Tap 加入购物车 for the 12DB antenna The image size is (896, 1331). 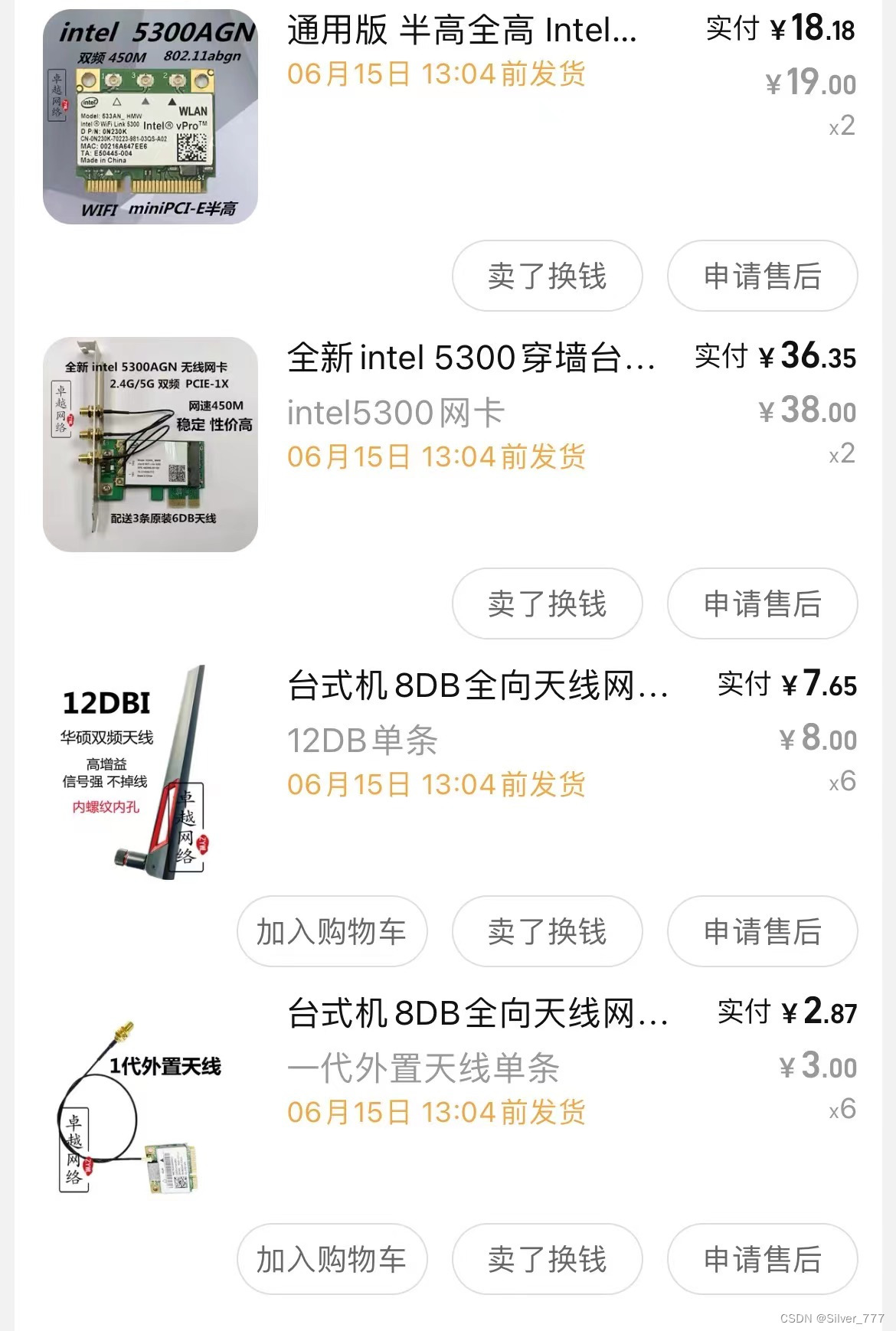331,933
